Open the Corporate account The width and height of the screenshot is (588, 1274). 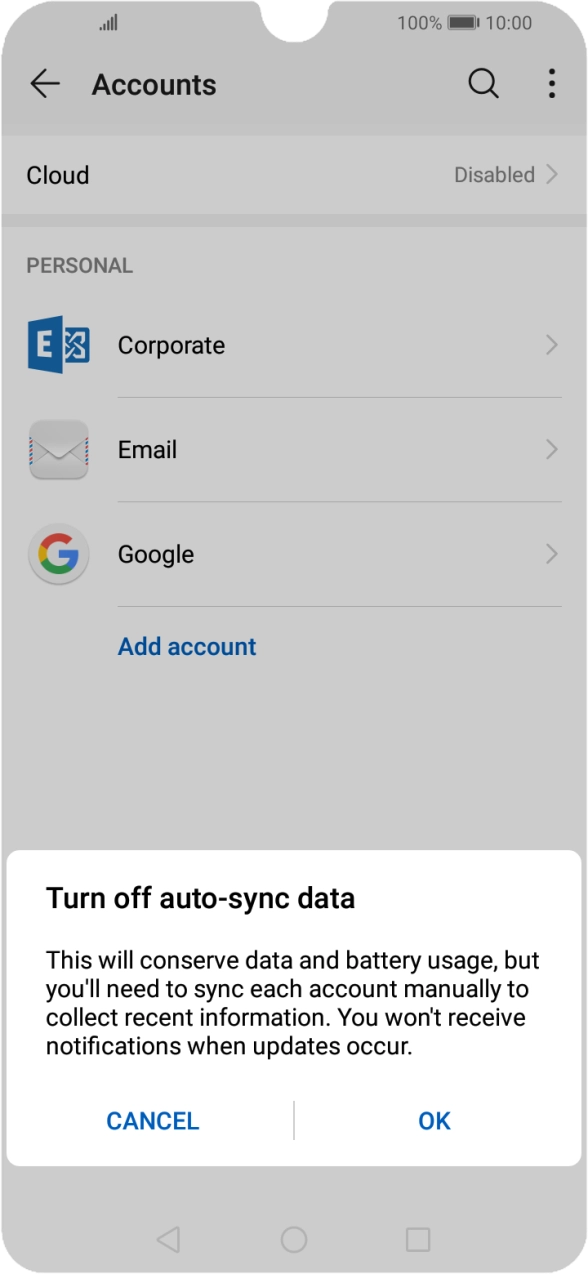(294, 345)
